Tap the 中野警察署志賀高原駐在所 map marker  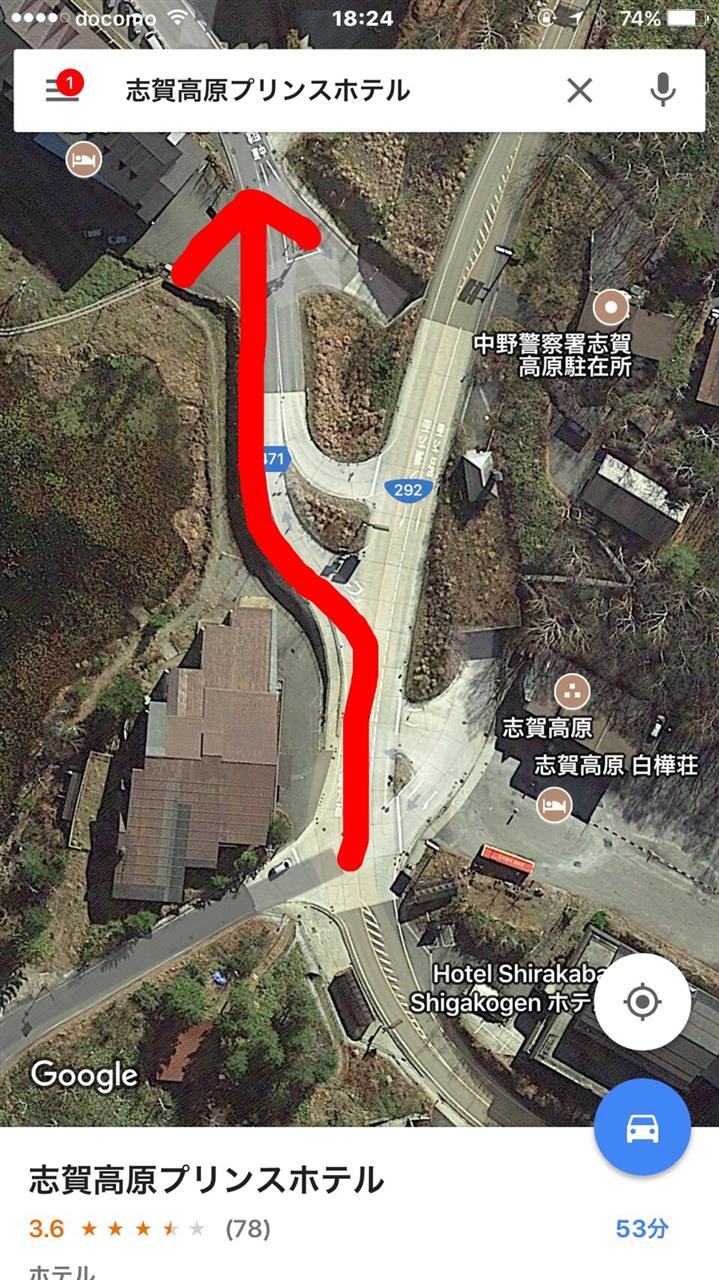pyautogui.click(x=610, y=306)
